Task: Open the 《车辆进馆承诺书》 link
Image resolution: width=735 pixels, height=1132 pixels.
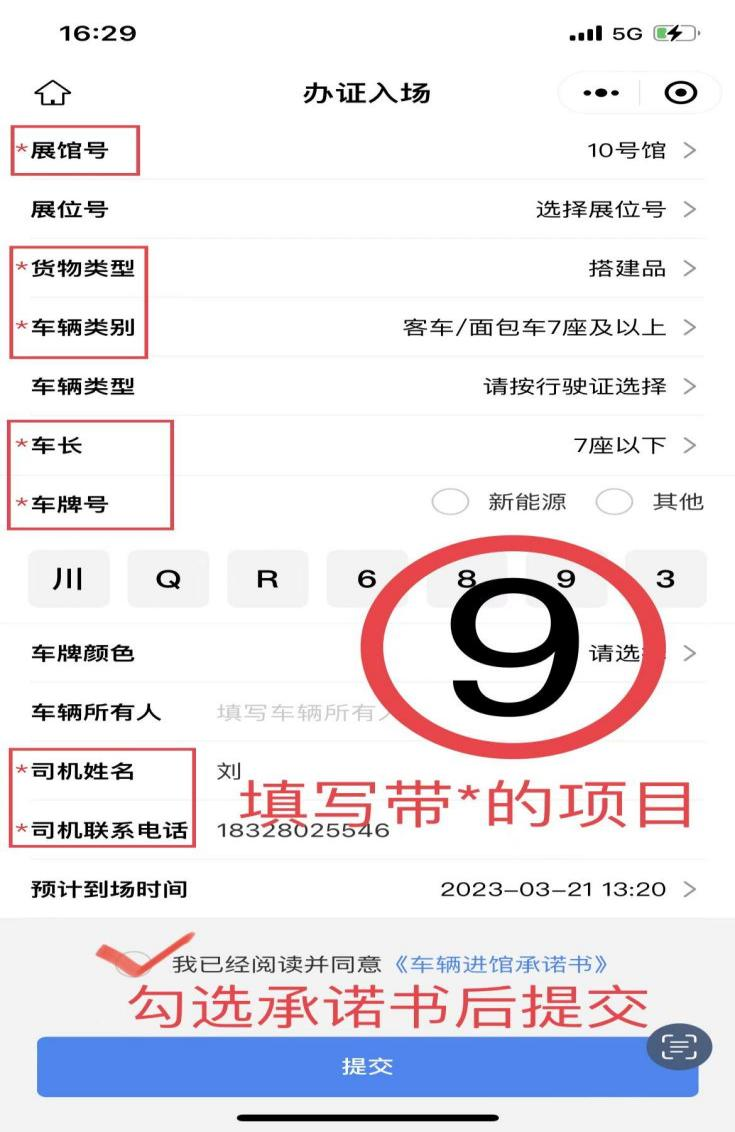Action: coord(500,965)
